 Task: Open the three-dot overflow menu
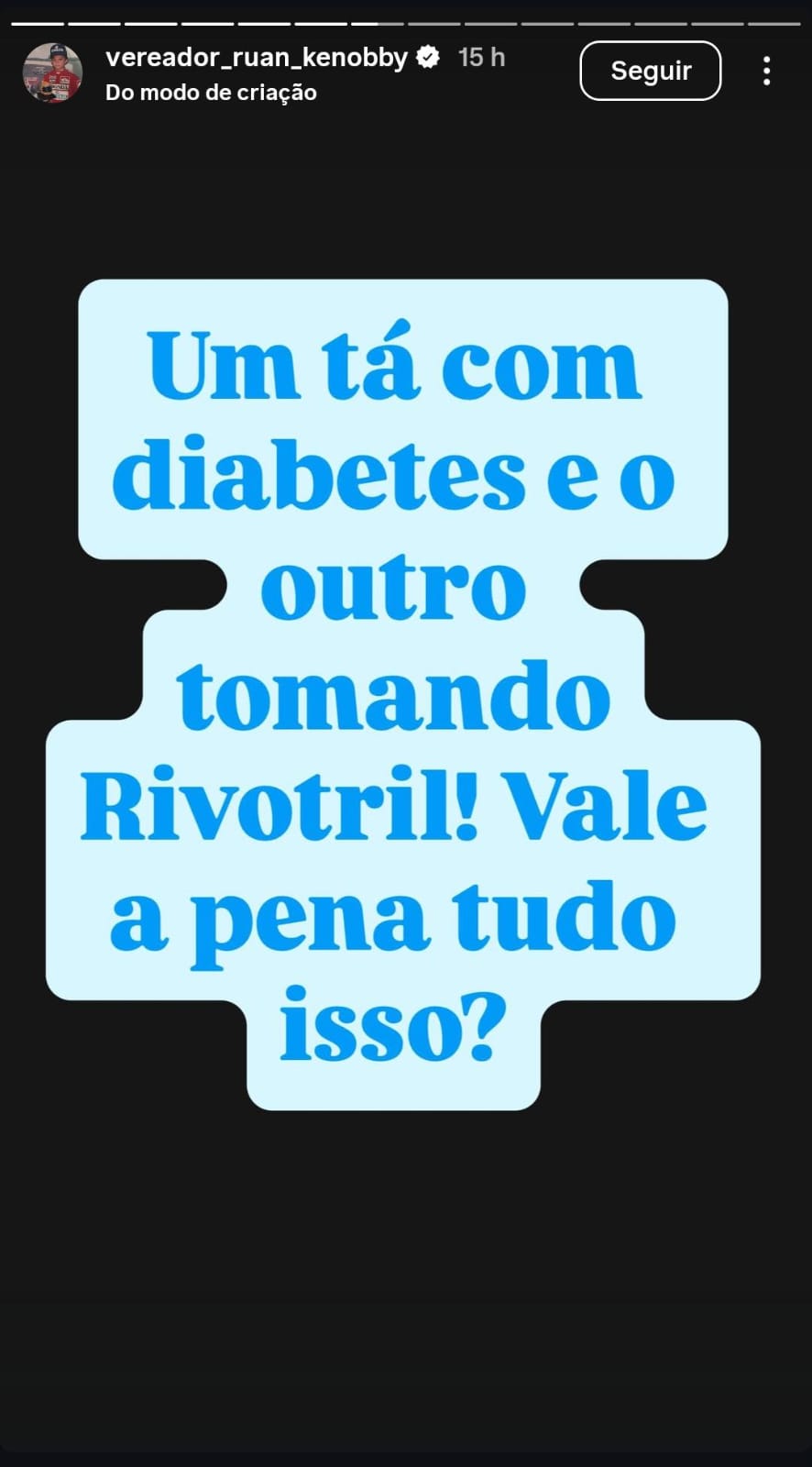tap(766, 71)
